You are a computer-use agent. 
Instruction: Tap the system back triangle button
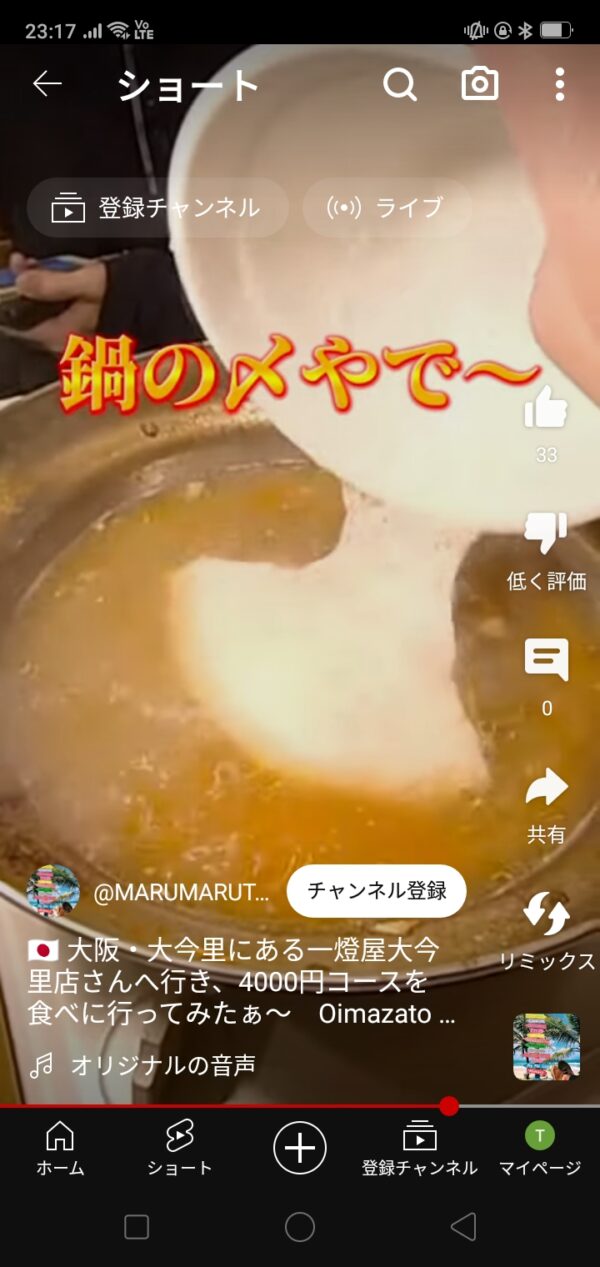[x=463, y=1227]
